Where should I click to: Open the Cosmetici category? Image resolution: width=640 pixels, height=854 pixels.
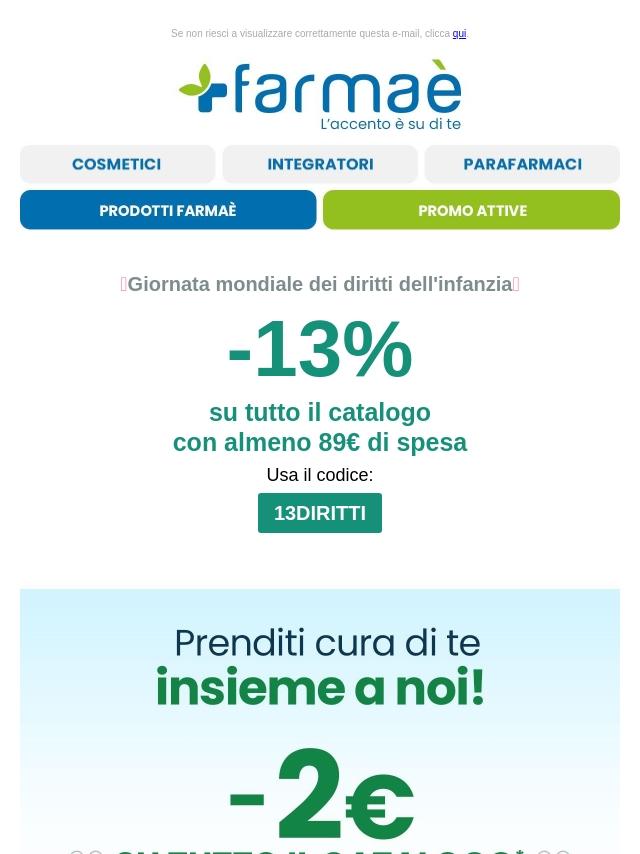click(118, 164)
